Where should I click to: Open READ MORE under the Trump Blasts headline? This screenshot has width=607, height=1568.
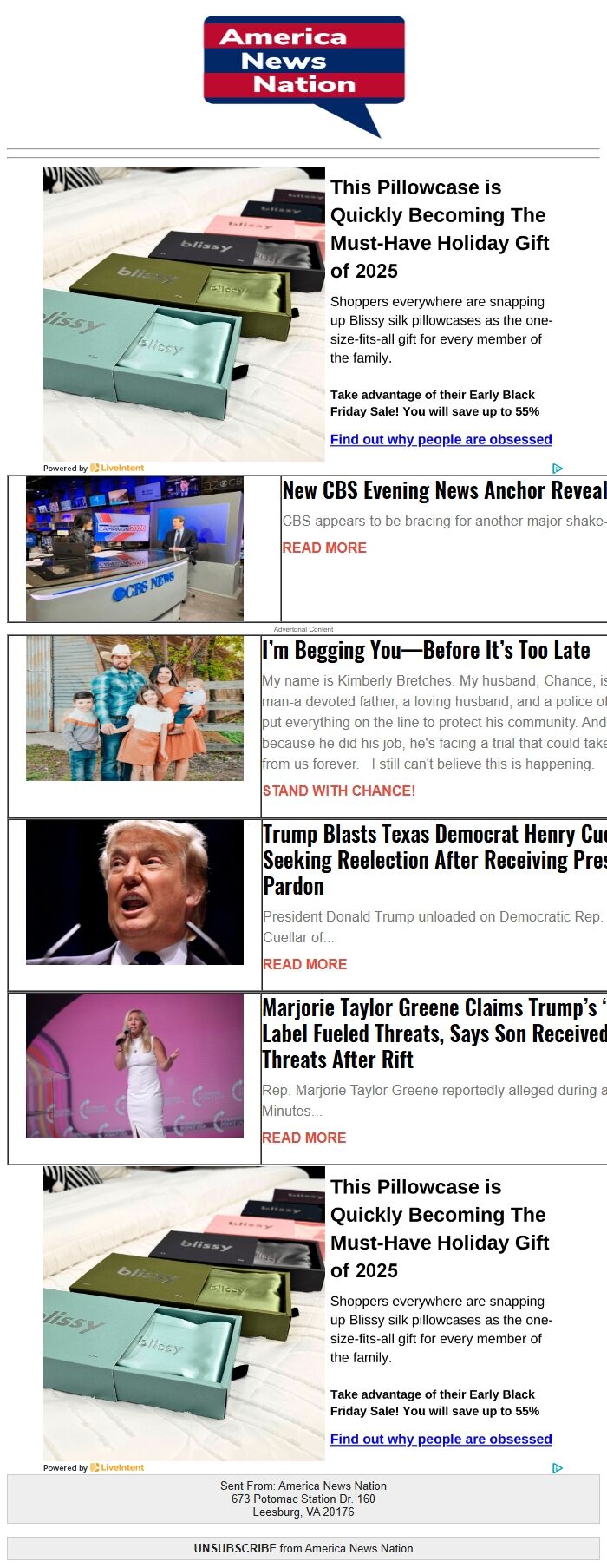304,964
